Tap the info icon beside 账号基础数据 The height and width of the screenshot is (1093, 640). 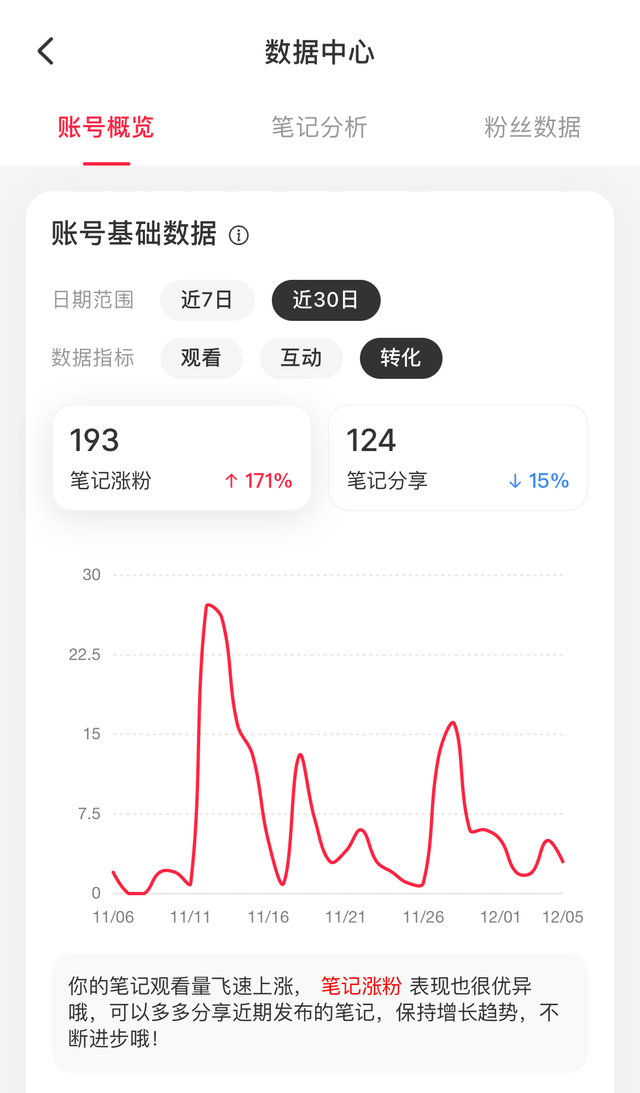238,235
